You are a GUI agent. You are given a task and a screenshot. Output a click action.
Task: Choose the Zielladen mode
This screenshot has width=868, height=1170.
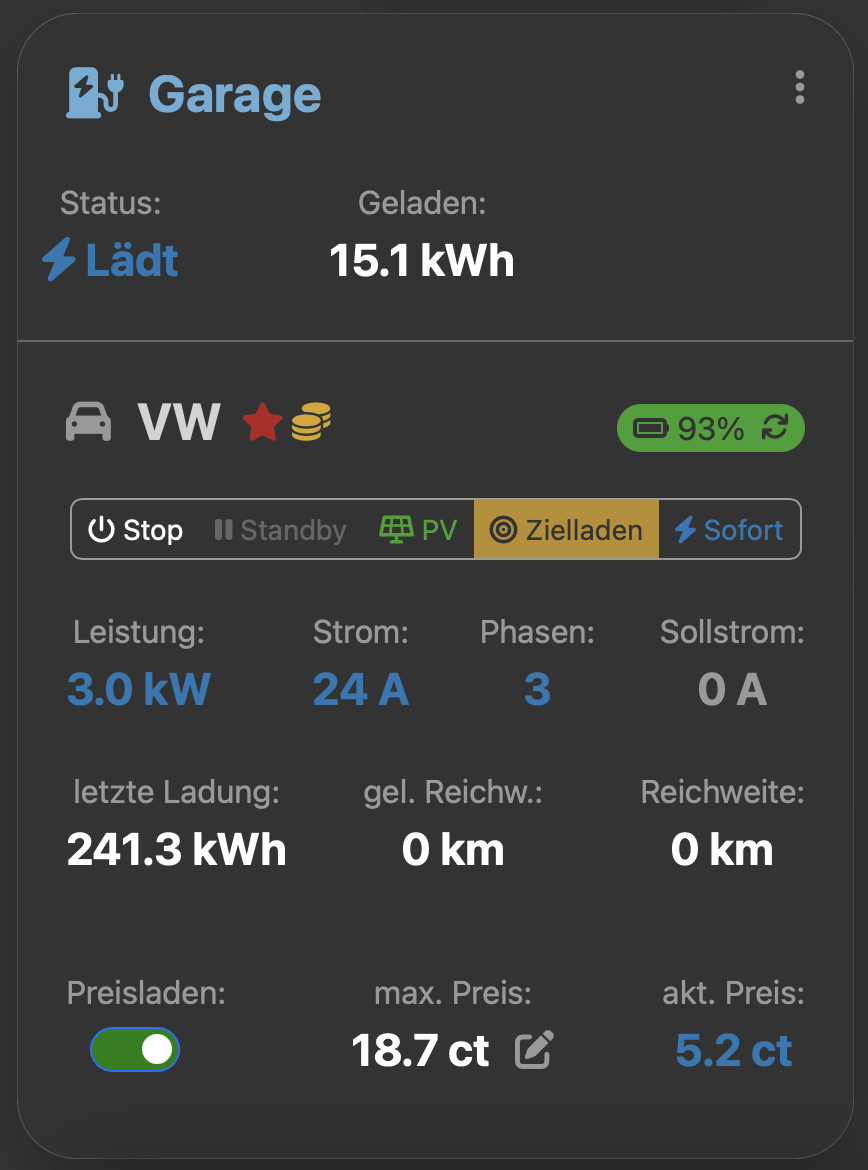click(566, 530)
